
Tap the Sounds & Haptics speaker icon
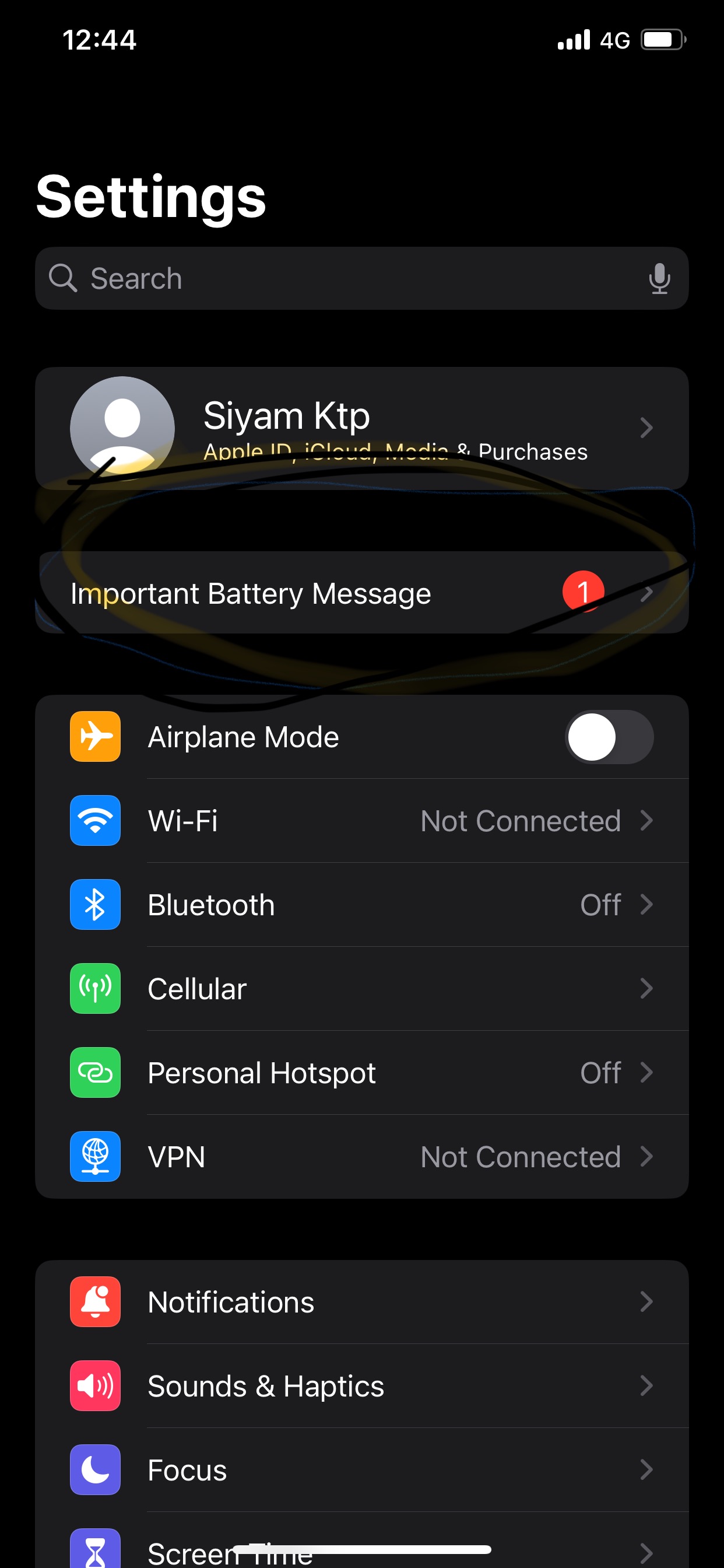click(x=95, y=1386)
